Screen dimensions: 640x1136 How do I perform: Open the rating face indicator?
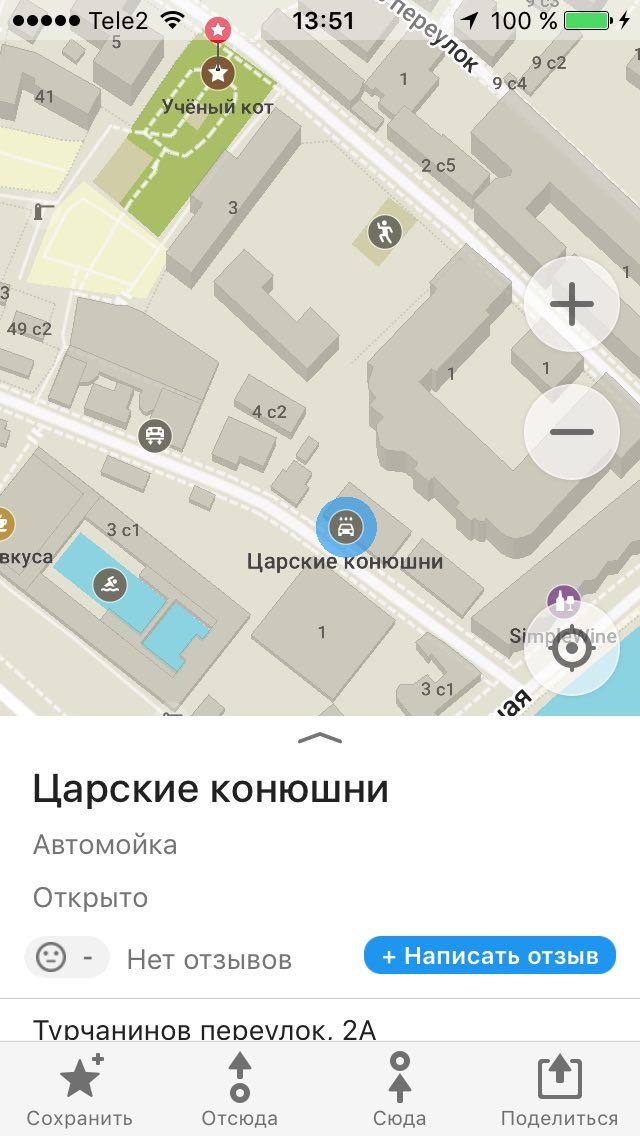67,957
